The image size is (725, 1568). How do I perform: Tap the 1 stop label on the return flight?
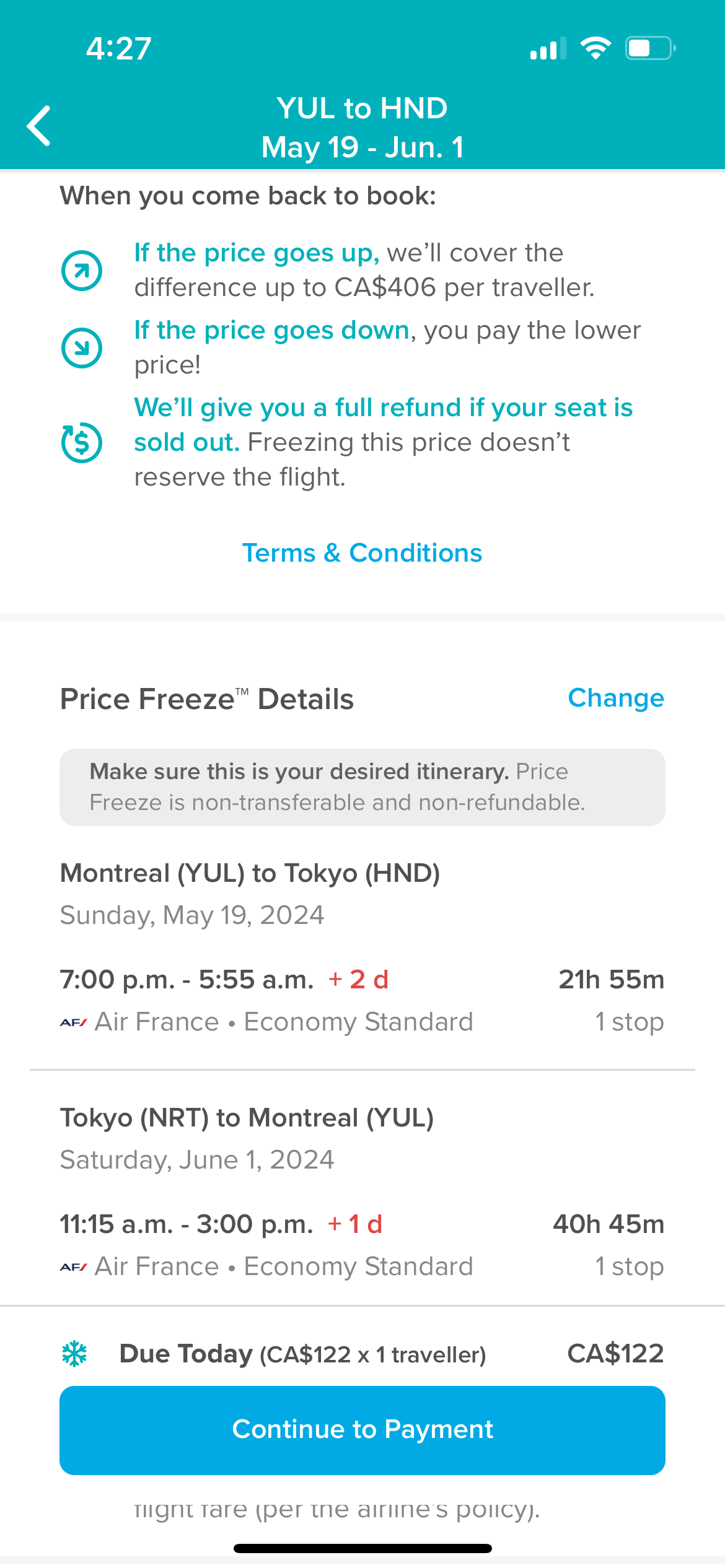[x=629, y=1266]
